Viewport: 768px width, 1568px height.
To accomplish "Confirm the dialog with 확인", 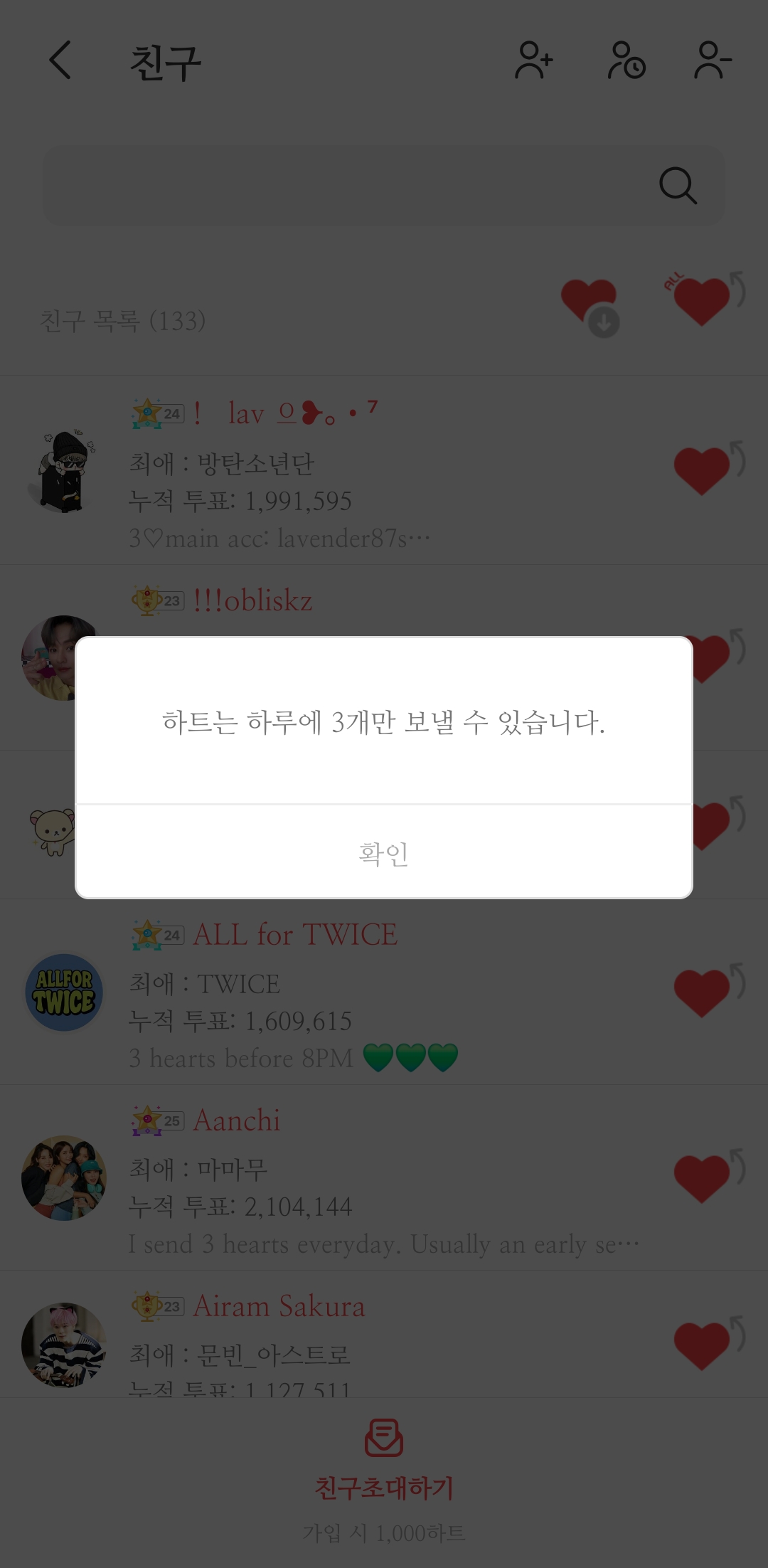I will tap(384, 853).
